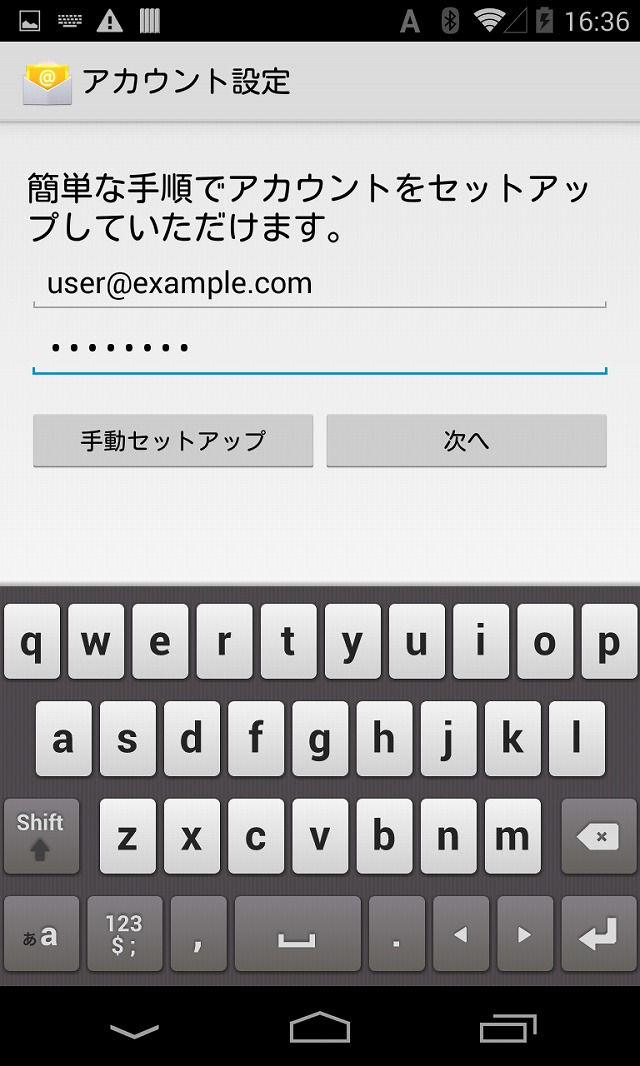This screenshot has width=640, height=1066.
Task: Tap the enter key on keyboard
Action: 599,933
